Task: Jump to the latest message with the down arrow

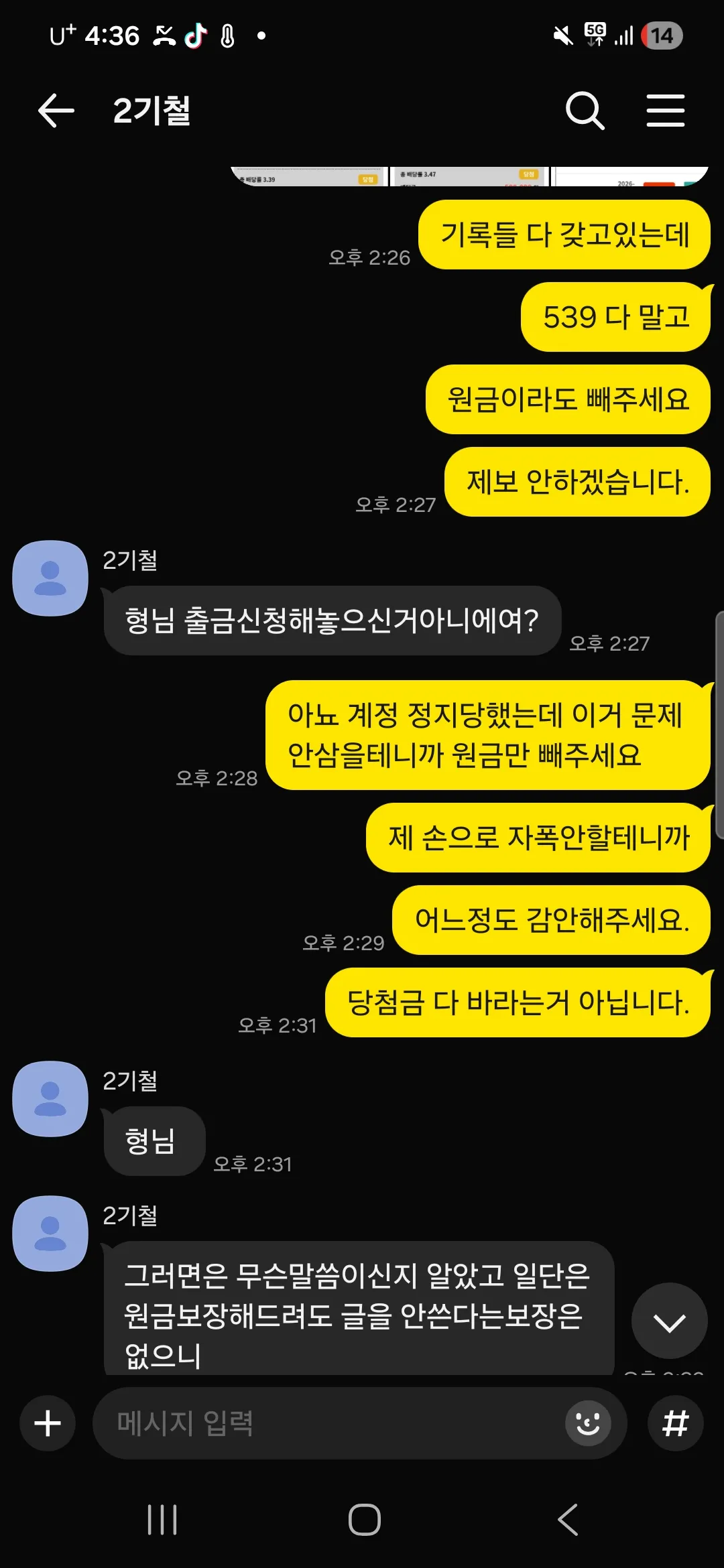Action: (668, 1321)
